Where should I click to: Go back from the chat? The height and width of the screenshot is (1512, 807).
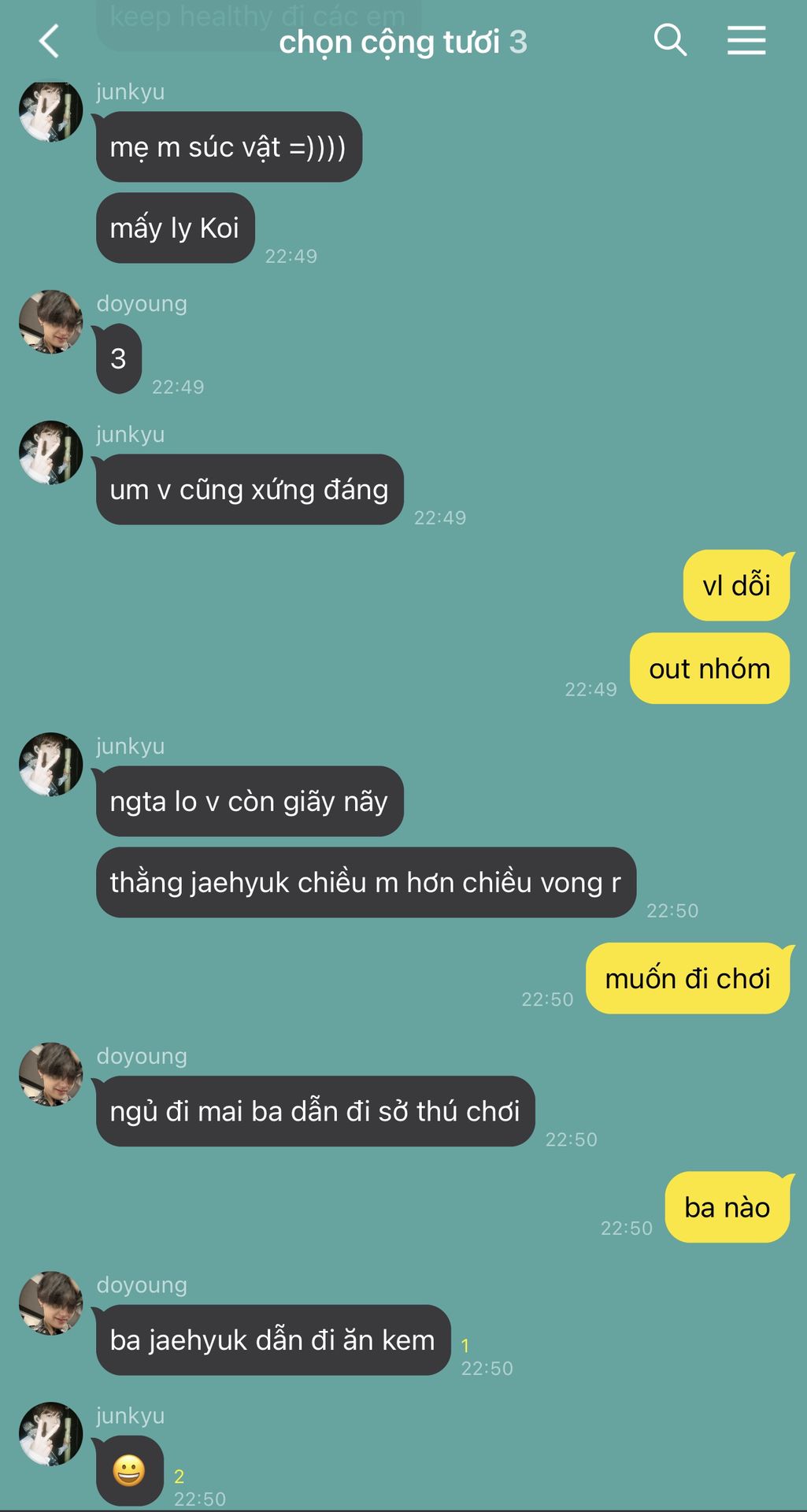[x=49, y=41]
